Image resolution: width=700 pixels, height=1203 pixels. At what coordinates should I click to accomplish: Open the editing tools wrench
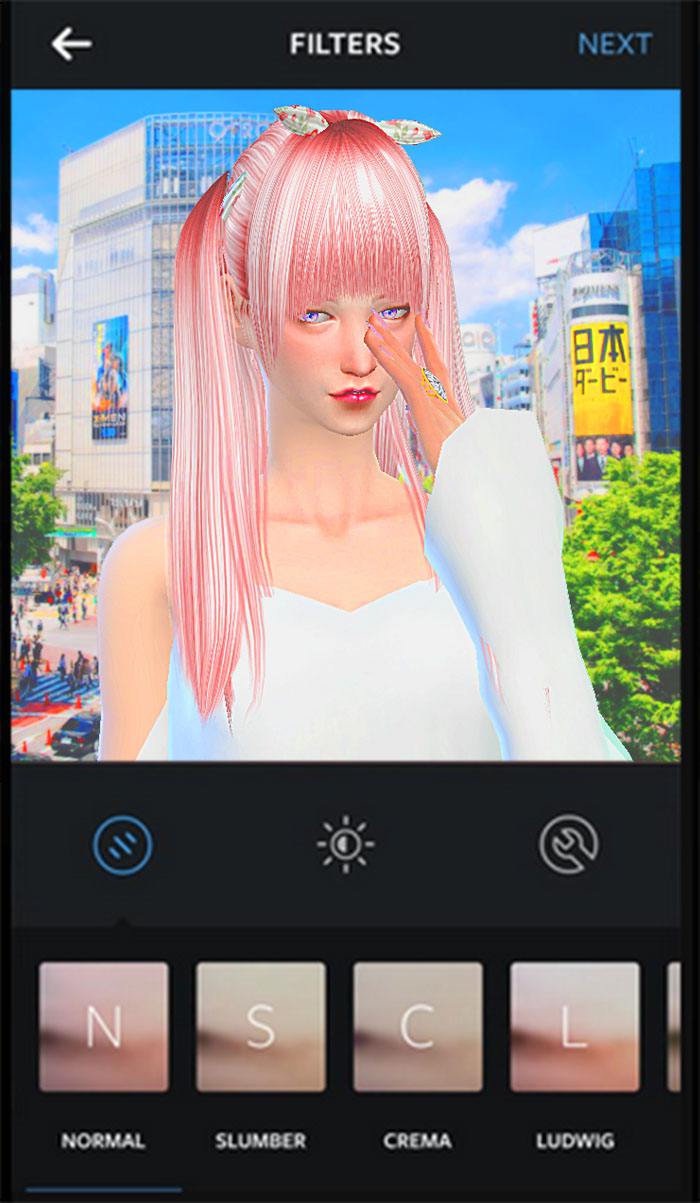tap(568, 845)
